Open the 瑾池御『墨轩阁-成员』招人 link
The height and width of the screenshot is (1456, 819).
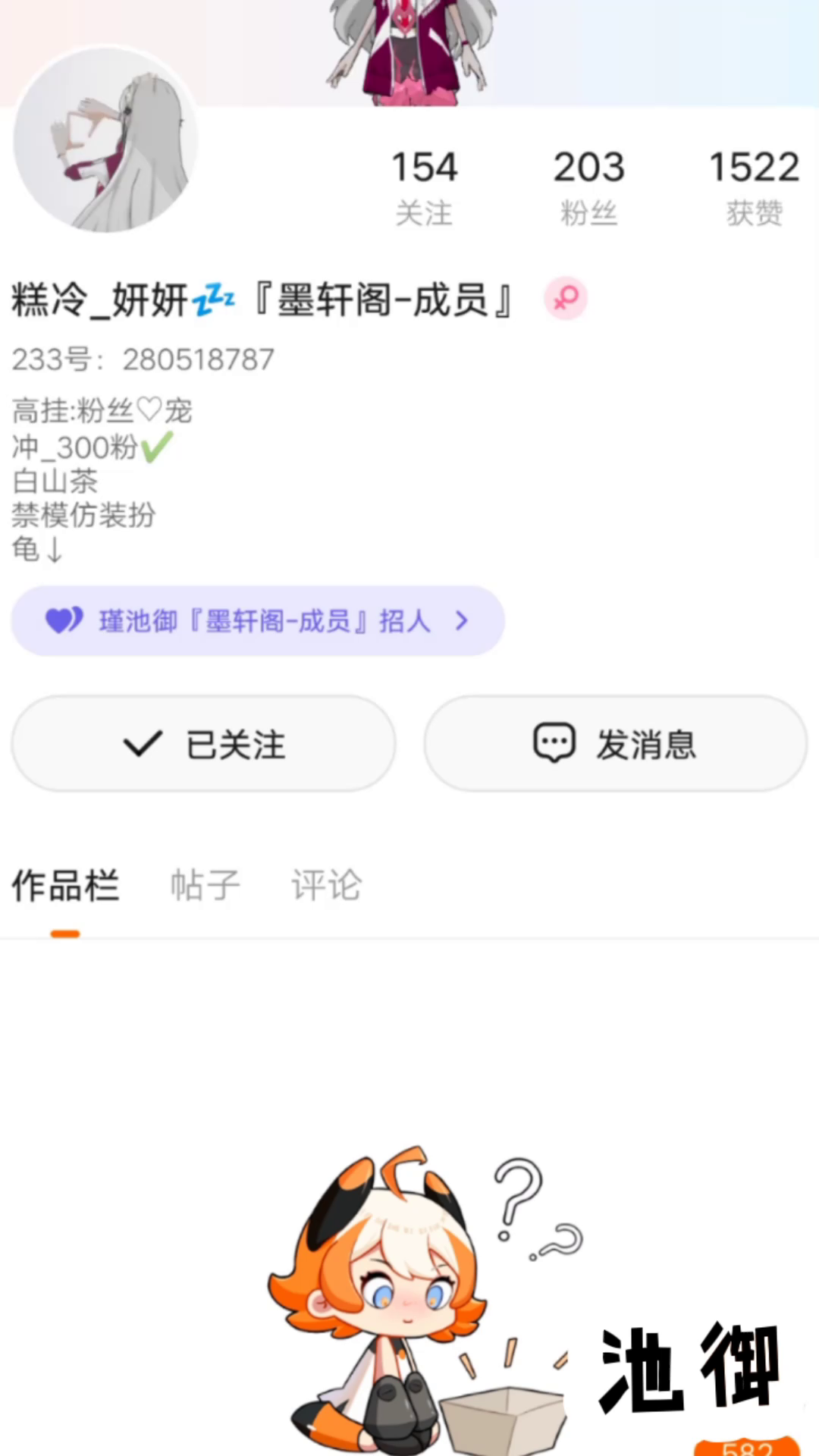[x=257, y=621]
